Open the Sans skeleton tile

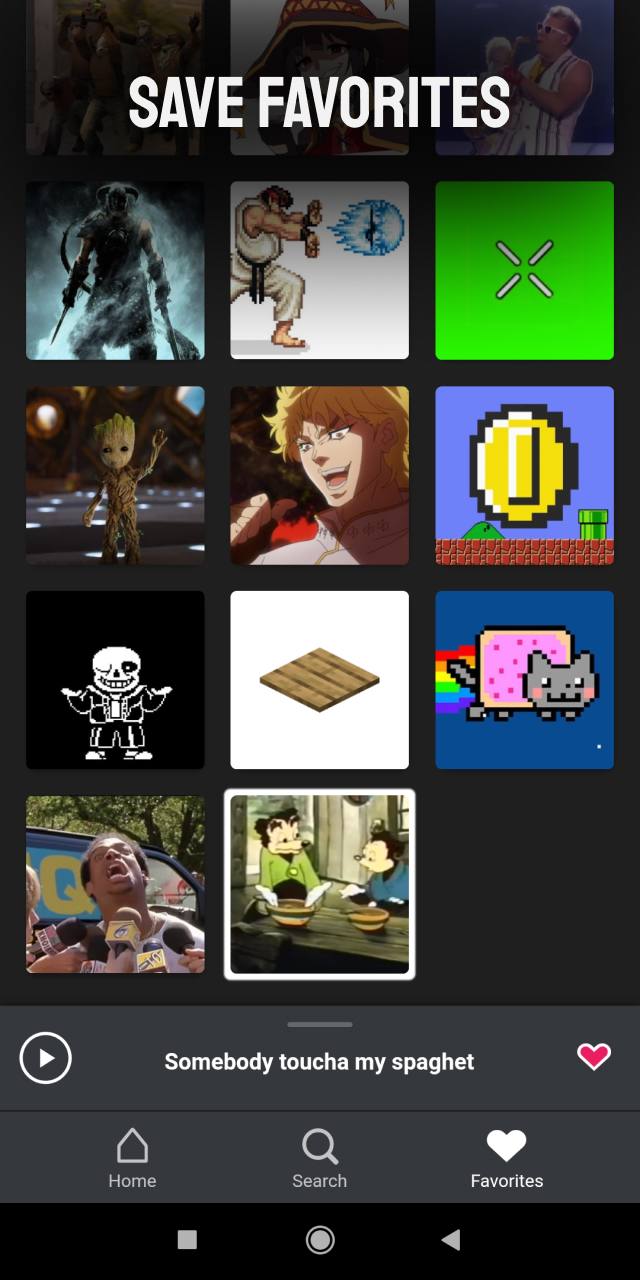[115, 680]
